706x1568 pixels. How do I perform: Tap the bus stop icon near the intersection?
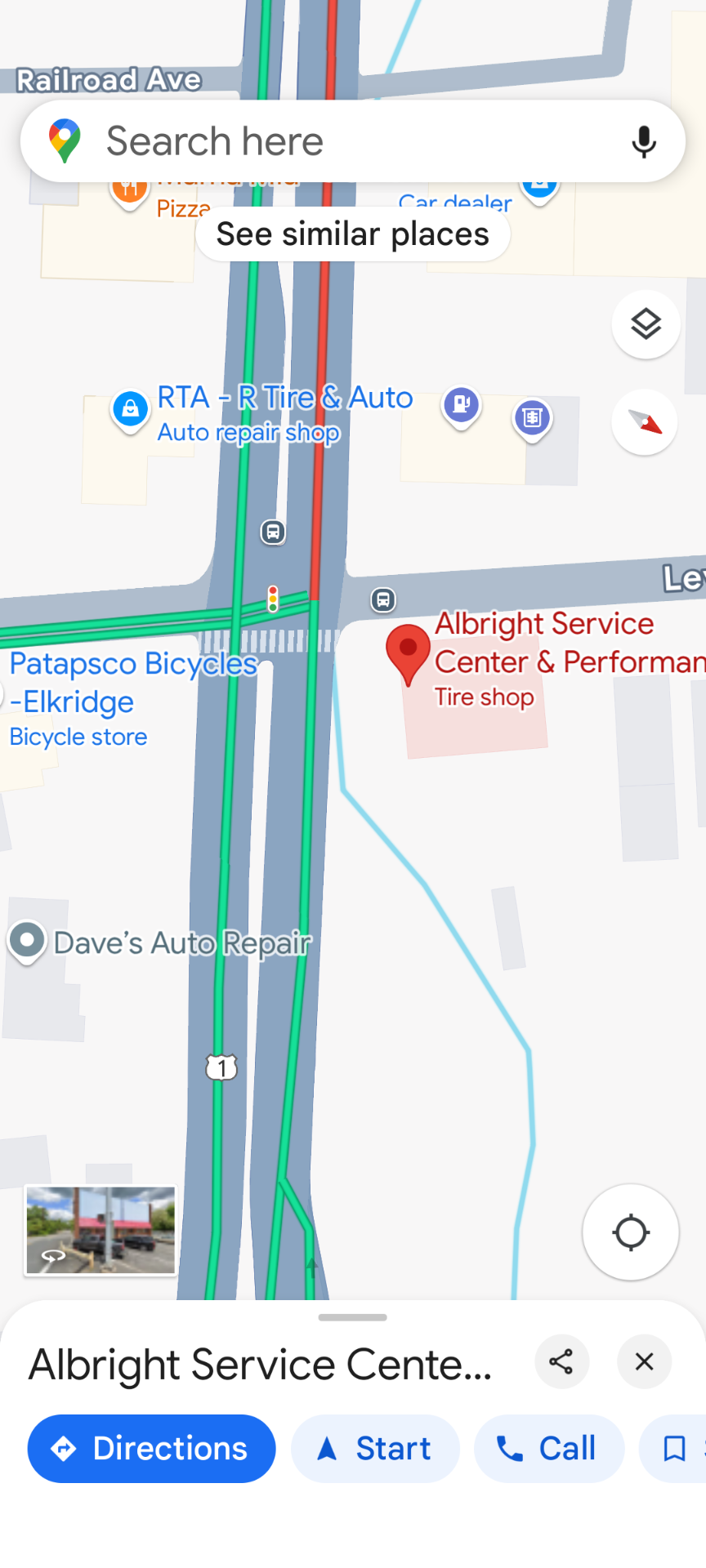[x=383, y=600]
